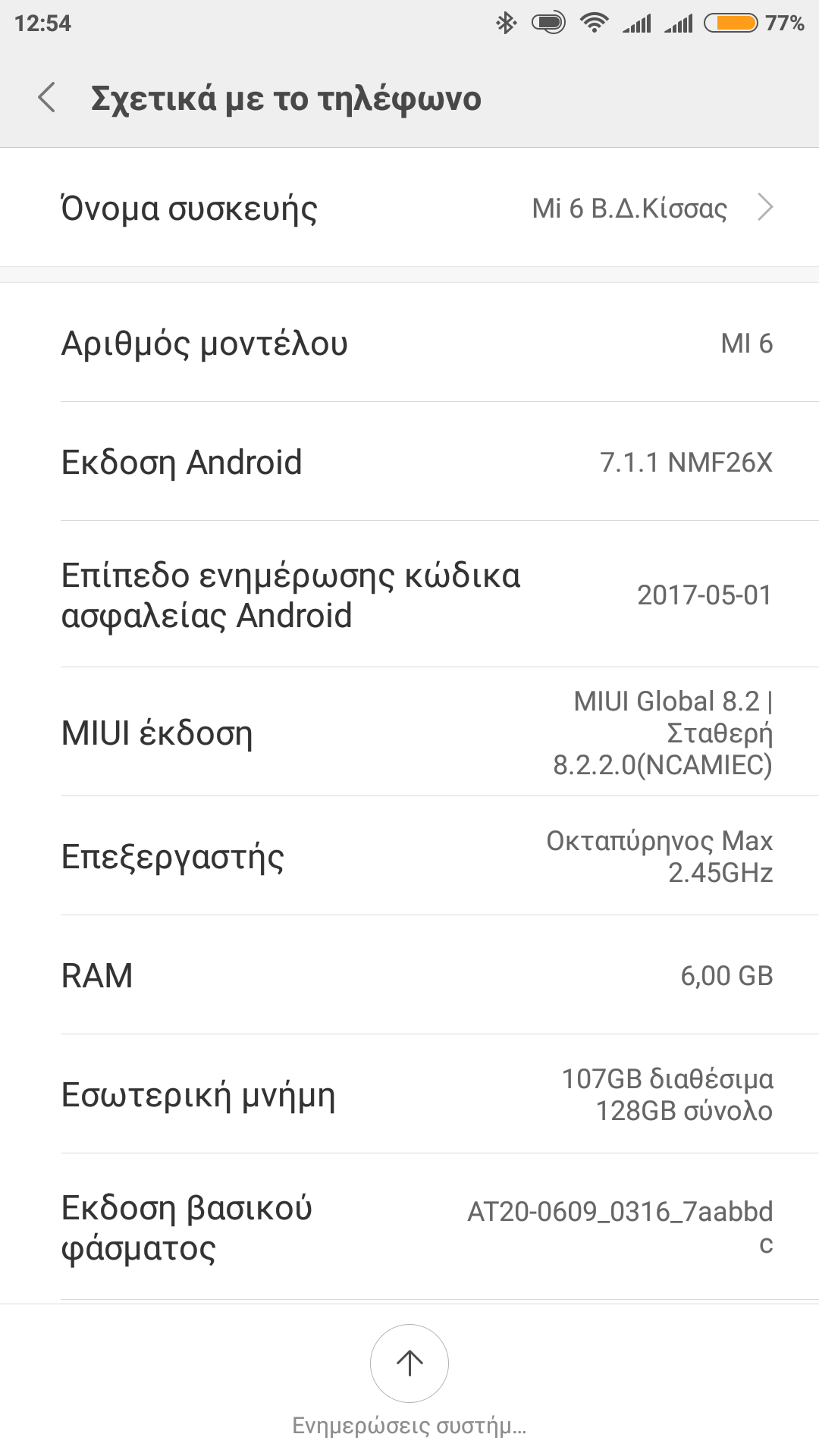
Task: Check for Ενημερώσεις συστήματος with the arrow button
Action: click(409, 1363)
